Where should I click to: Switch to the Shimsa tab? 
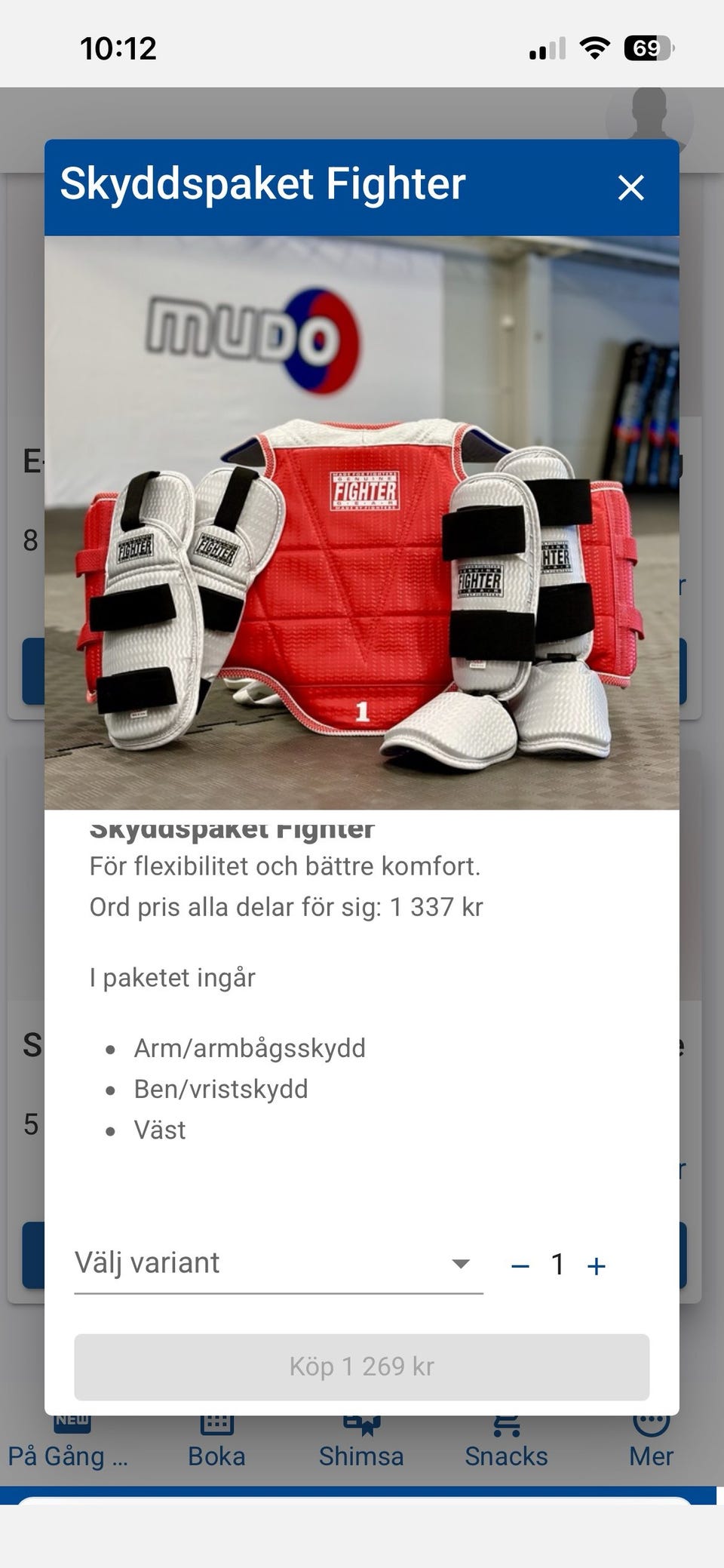coord(361,1443)
